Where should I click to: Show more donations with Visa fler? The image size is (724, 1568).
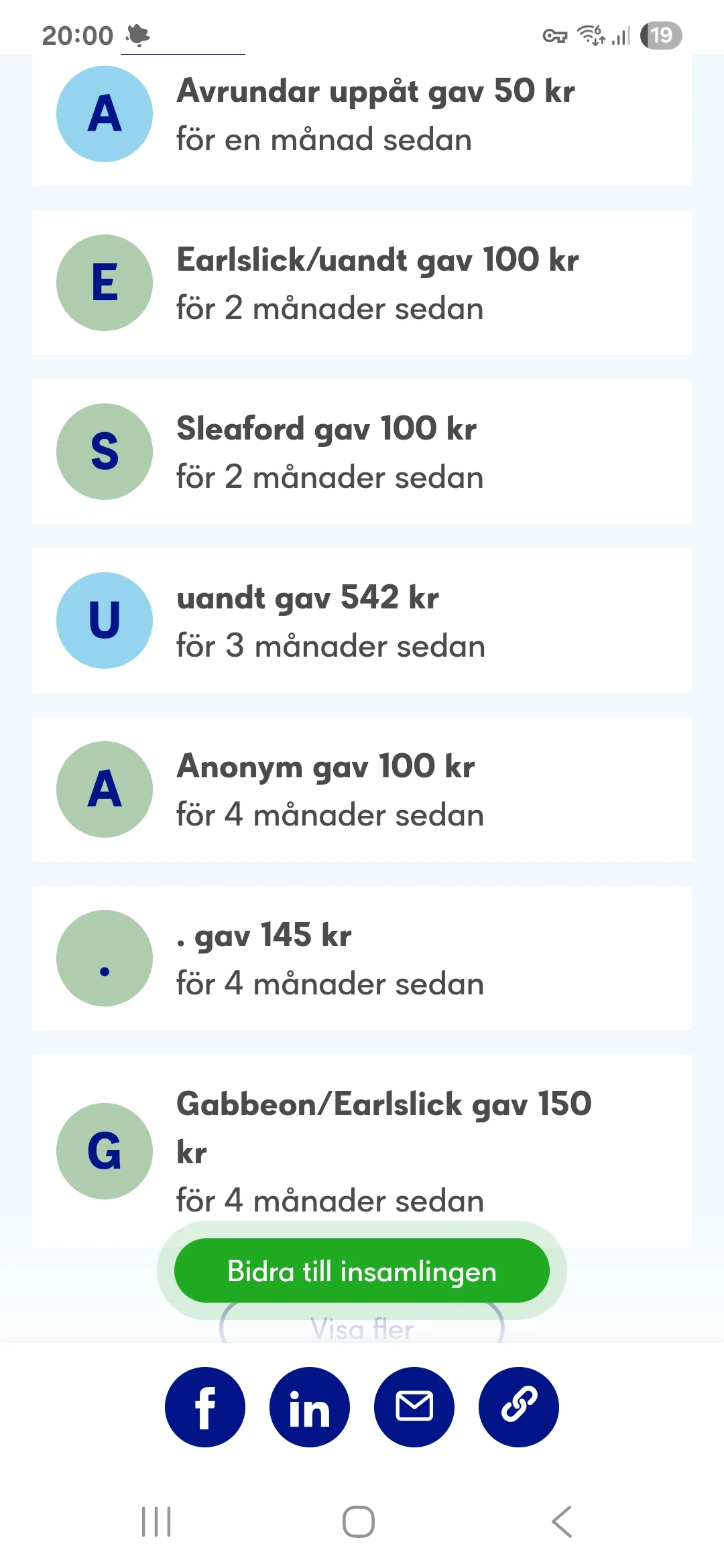click(x=362, y=1329)
